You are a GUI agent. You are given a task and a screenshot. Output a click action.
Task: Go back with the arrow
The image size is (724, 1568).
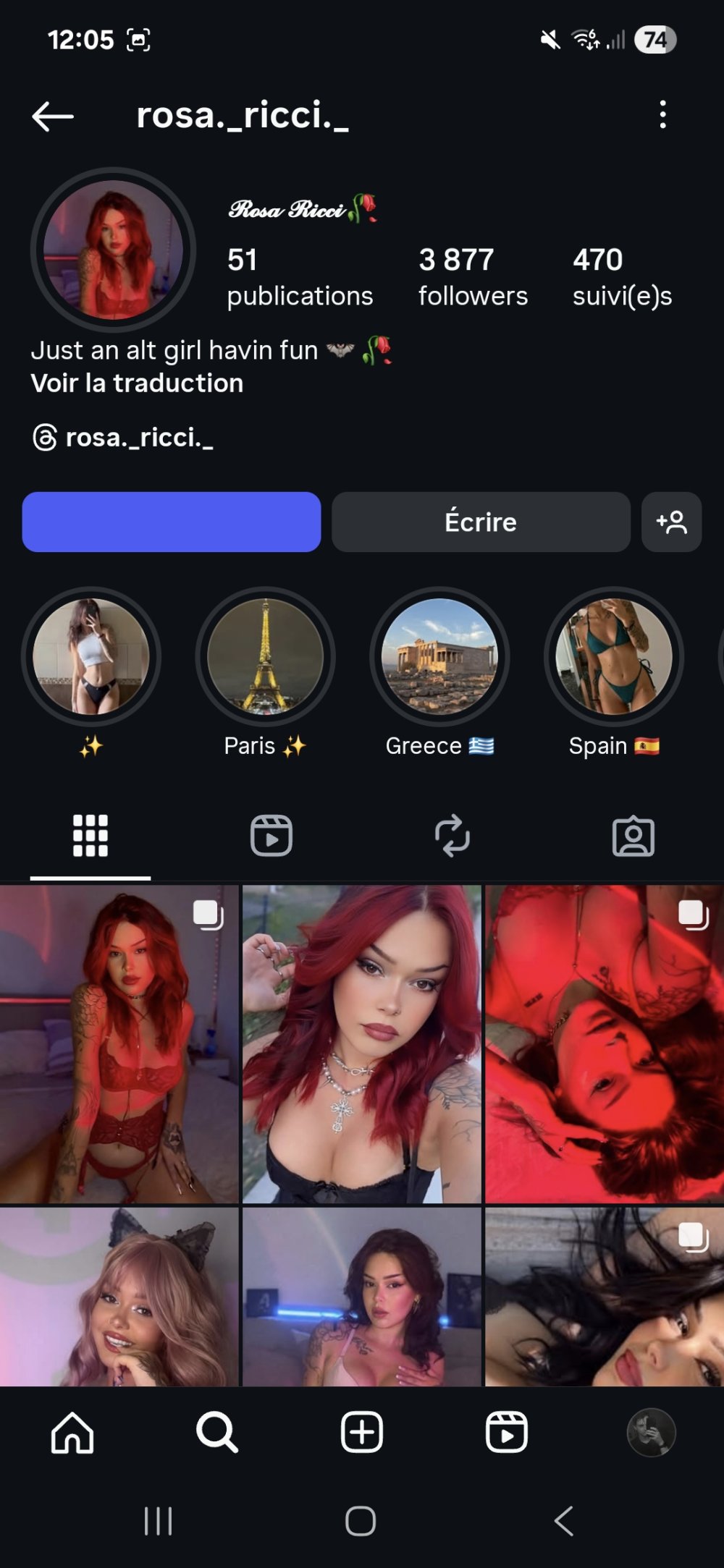(x=52, y=116)
